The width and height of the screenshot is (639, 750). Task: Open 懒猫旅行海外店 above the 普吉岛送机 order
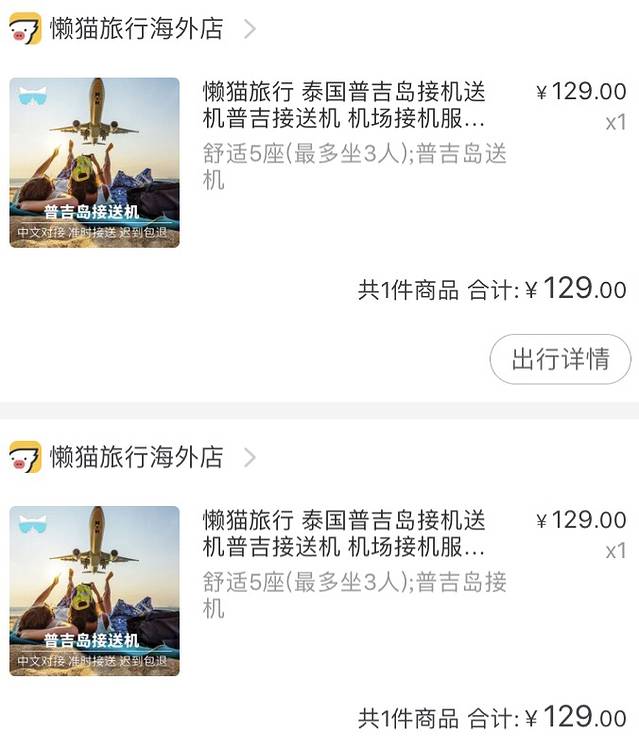[x=136, y=29]
